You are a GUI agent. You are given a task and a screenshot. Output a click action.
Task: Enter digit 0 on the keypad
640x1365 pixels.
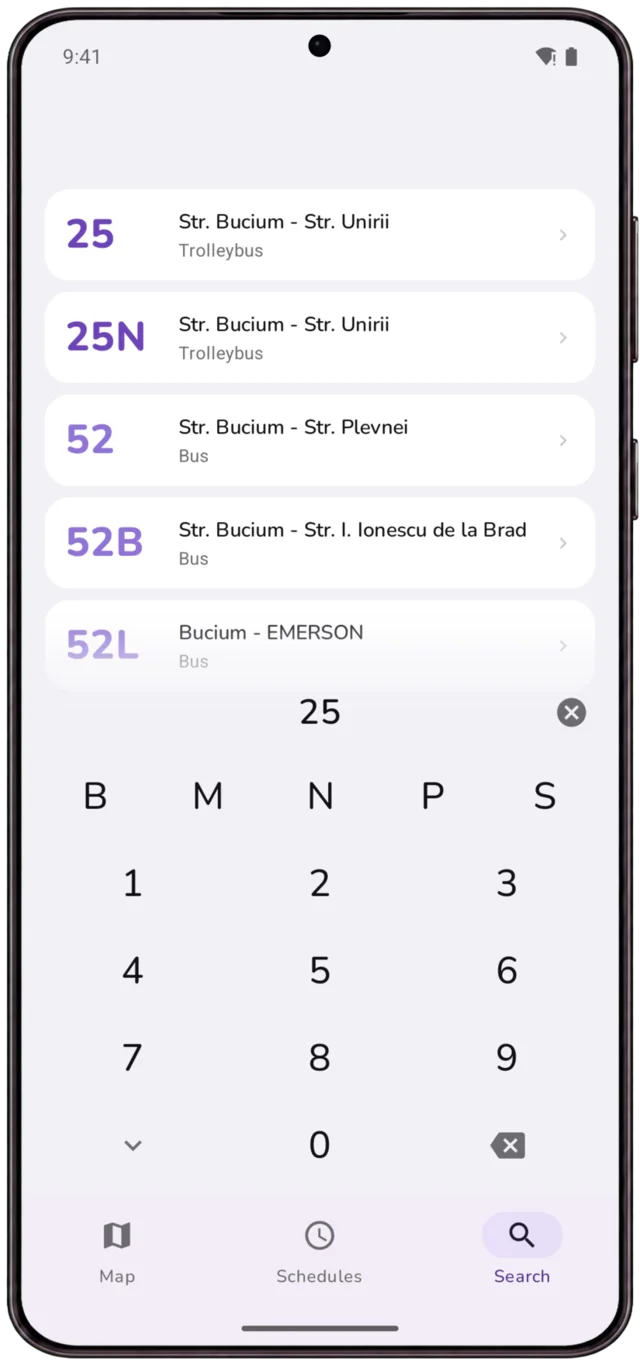pos(320,1145)
